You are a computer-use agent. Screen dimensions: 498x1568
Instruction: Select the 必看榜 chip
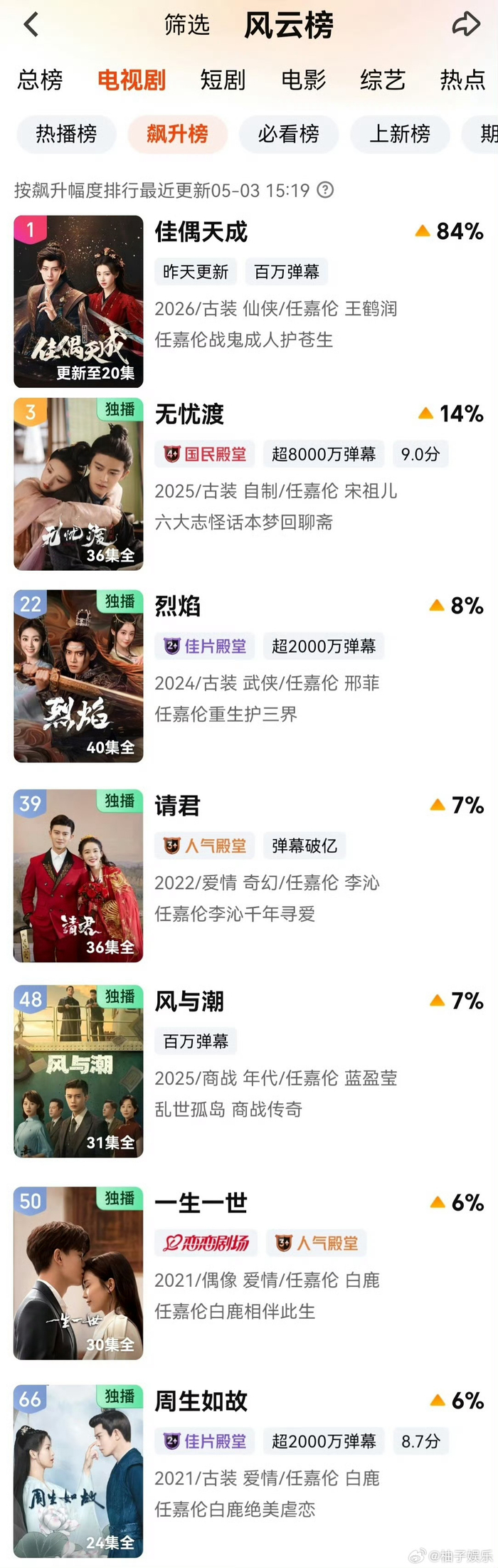(x=288, y=134)
